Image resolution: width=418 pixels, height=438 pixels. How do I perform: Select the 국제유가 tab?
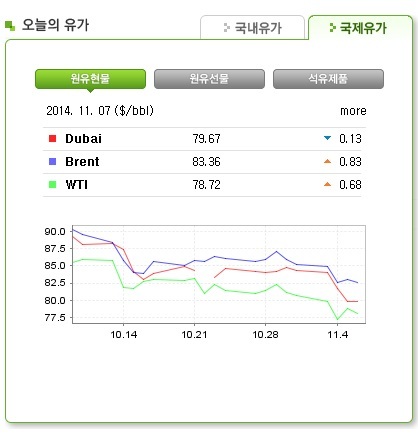pyautogui.click(x=360, y=27)
